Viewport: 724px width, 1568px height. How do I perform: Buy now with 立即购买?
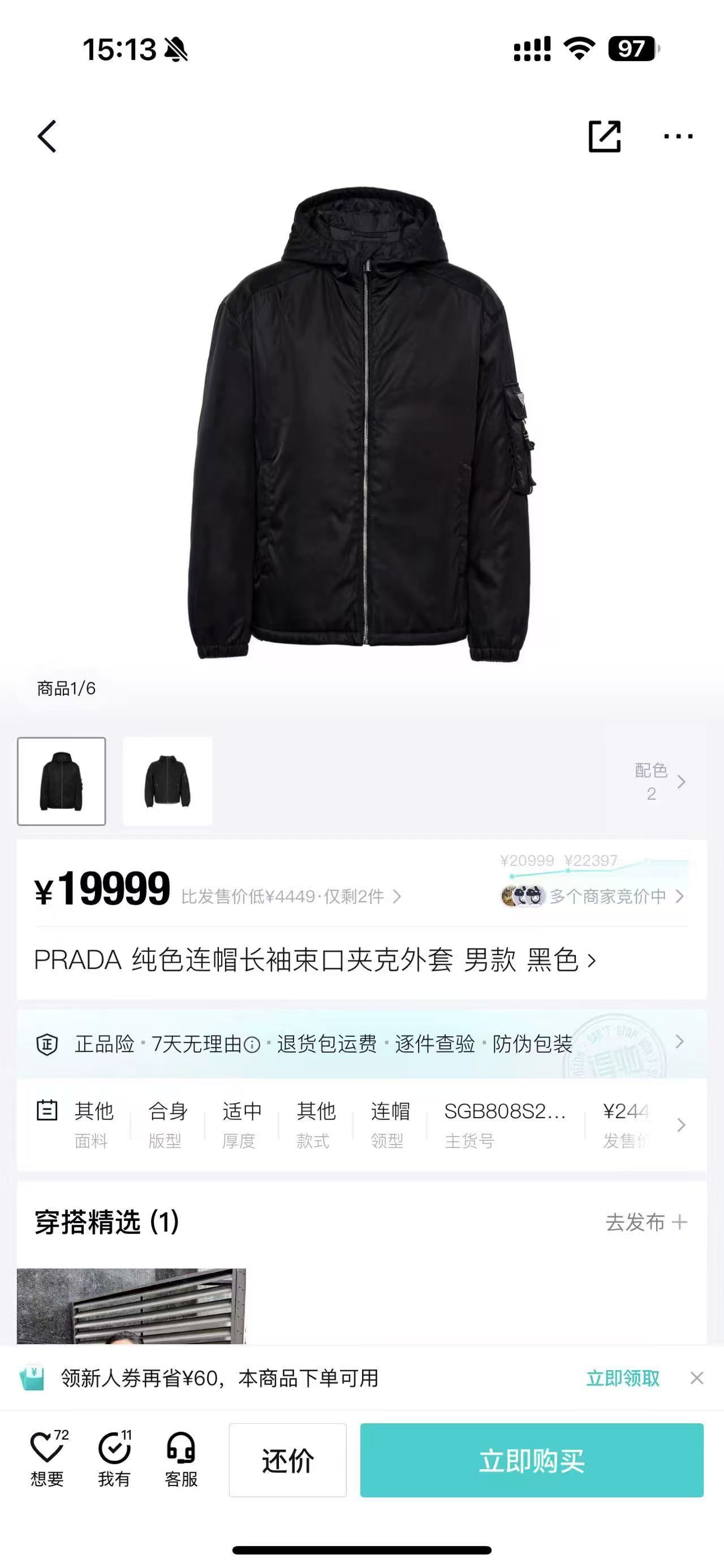click(532, 1459)
